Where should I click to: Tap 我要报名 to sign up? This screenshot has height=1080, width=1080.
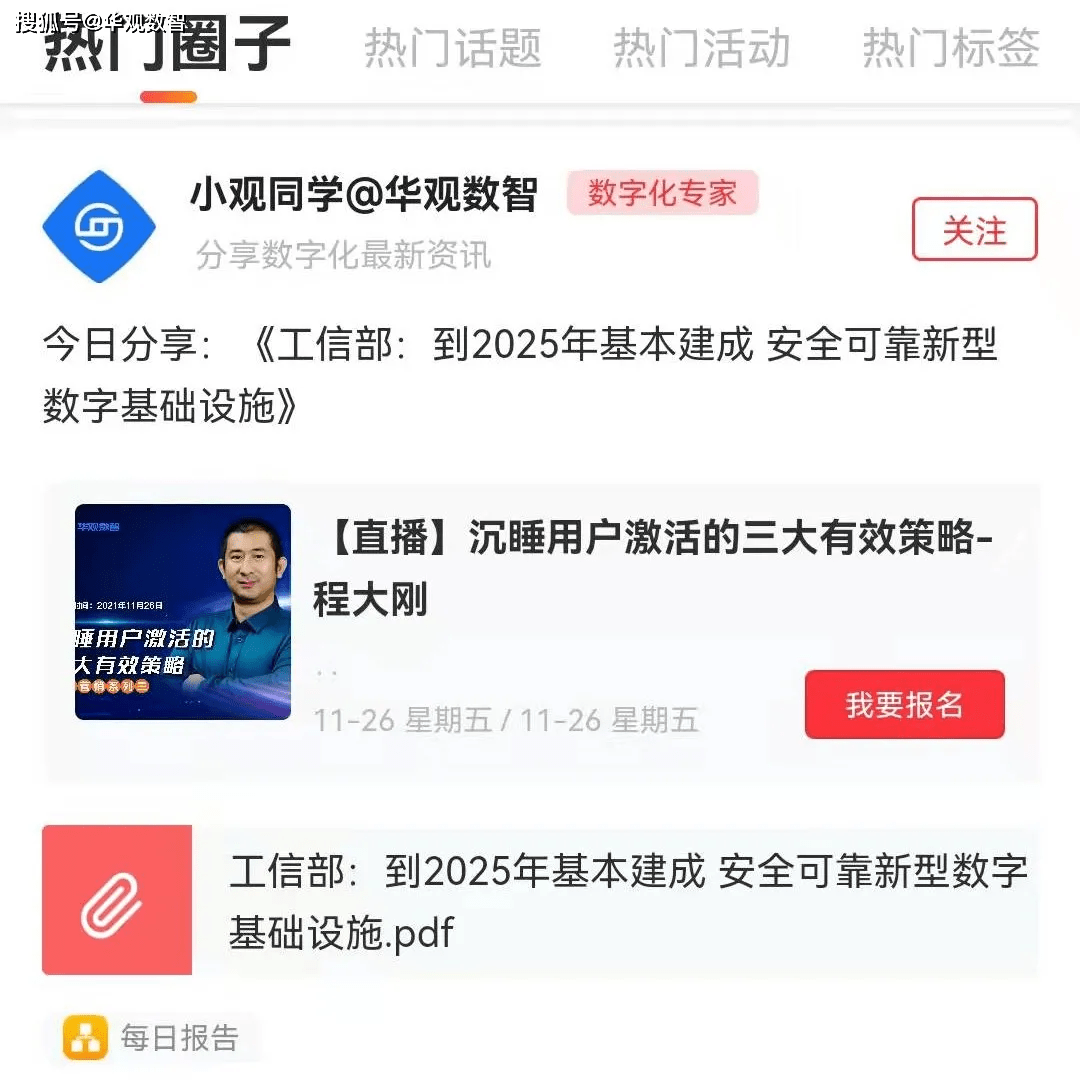(904, 704)
